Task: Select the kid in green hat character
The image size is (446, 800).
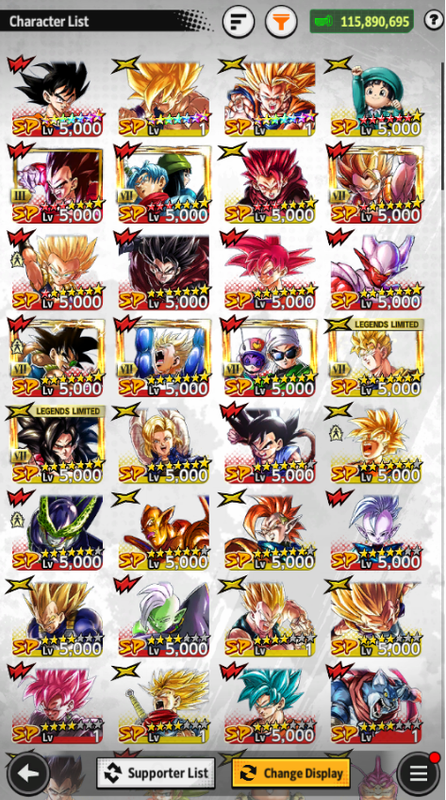Action: 376,98
